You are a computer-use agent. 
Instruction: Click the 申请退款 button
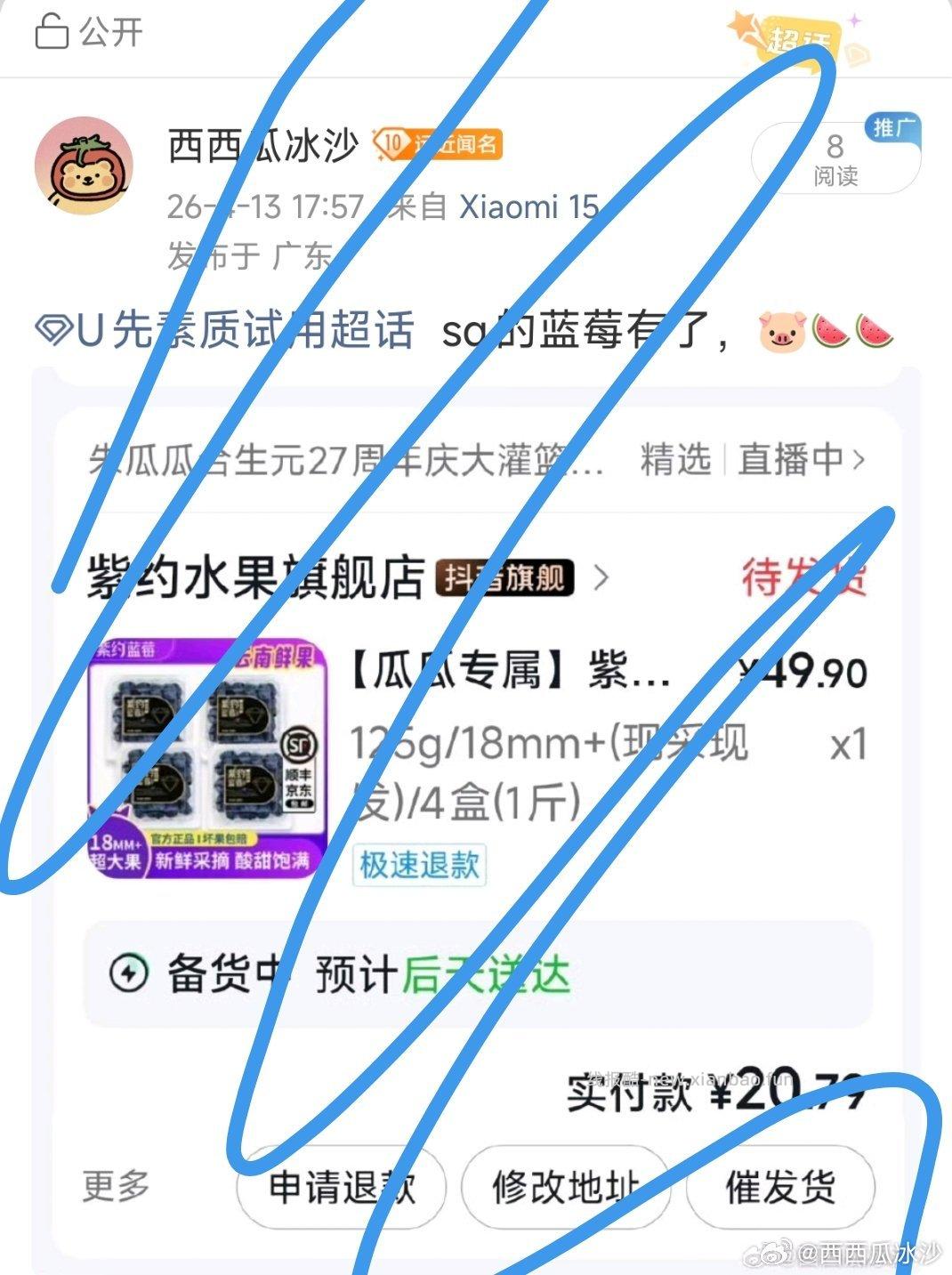pos(341,1185)
